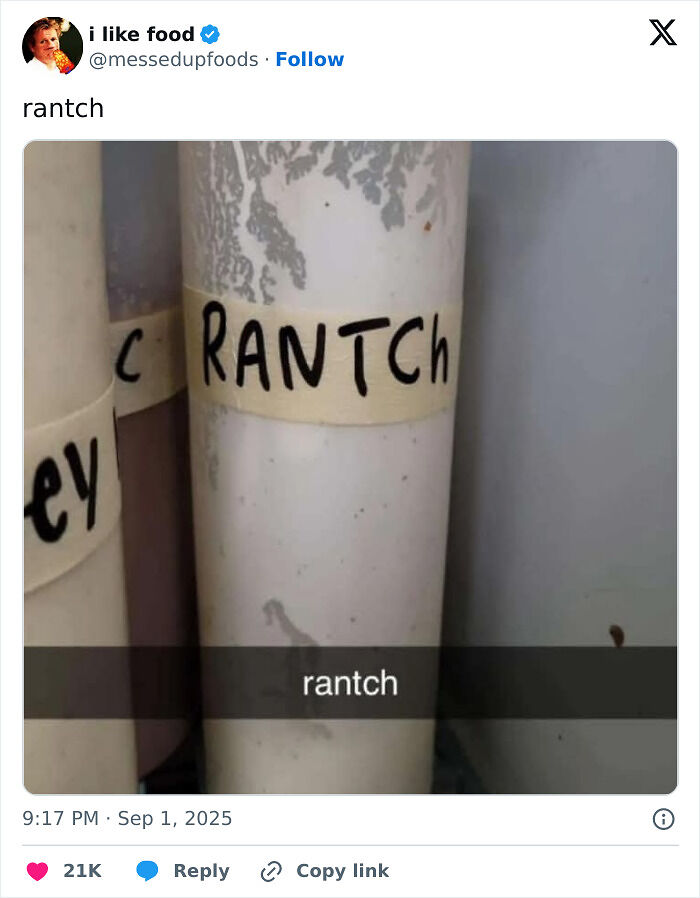This screenshot has width=700, height=898.
Task: Open the i like food profile avatar
Action: tap(52, 46)
